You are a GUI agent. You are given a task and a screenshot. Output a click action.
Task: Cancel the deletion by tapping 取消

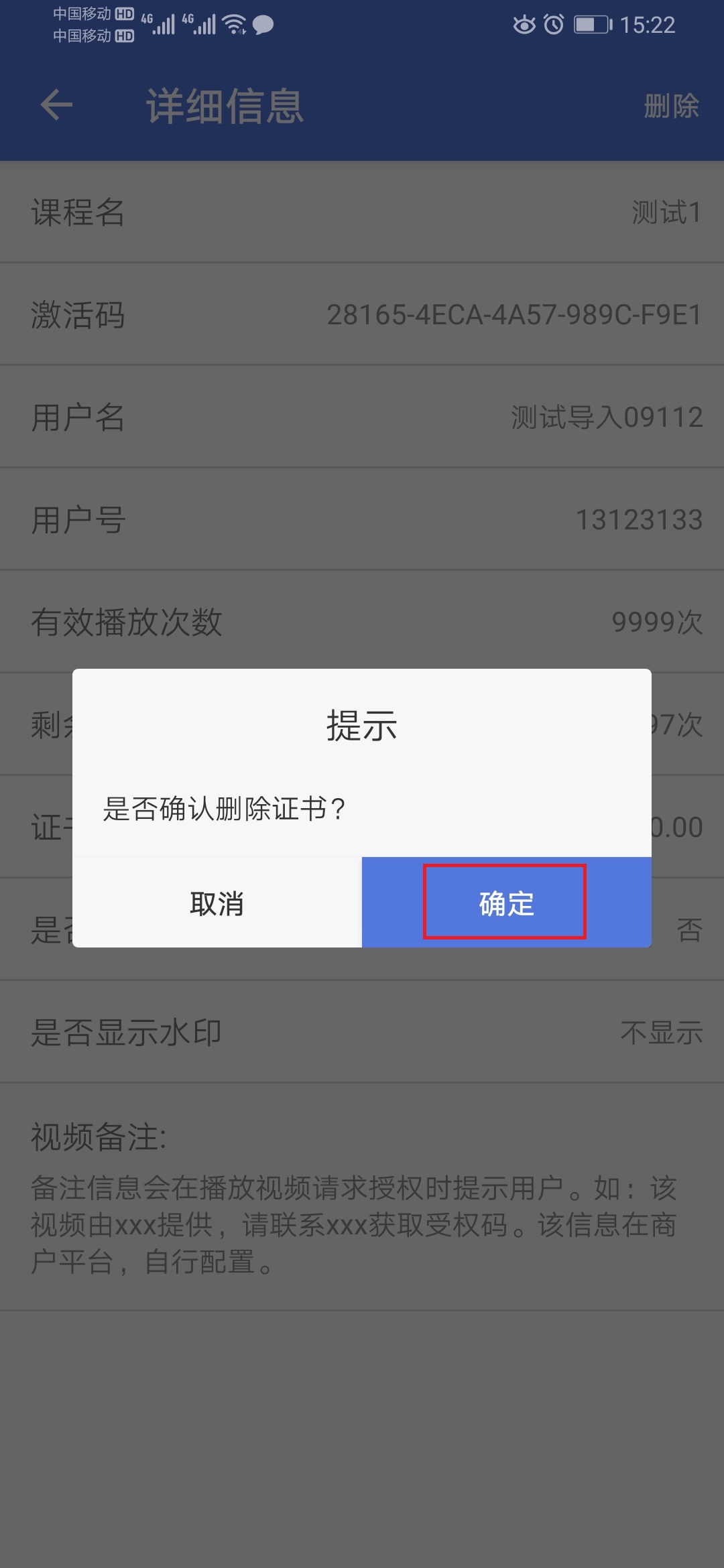tap(217, 903)
